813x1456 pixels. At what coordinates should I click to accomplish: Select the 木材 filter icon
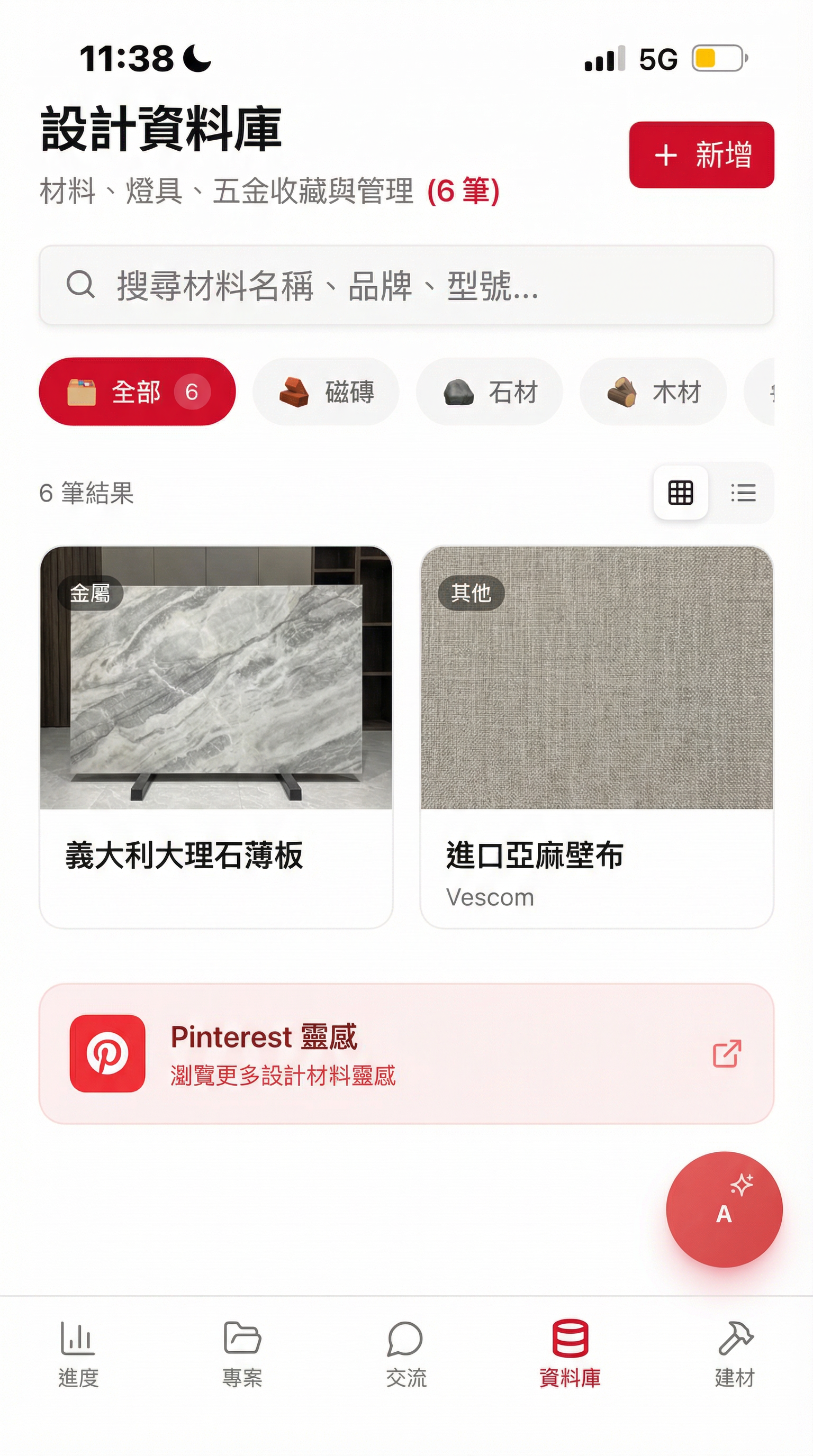click(x=624, y=392)
